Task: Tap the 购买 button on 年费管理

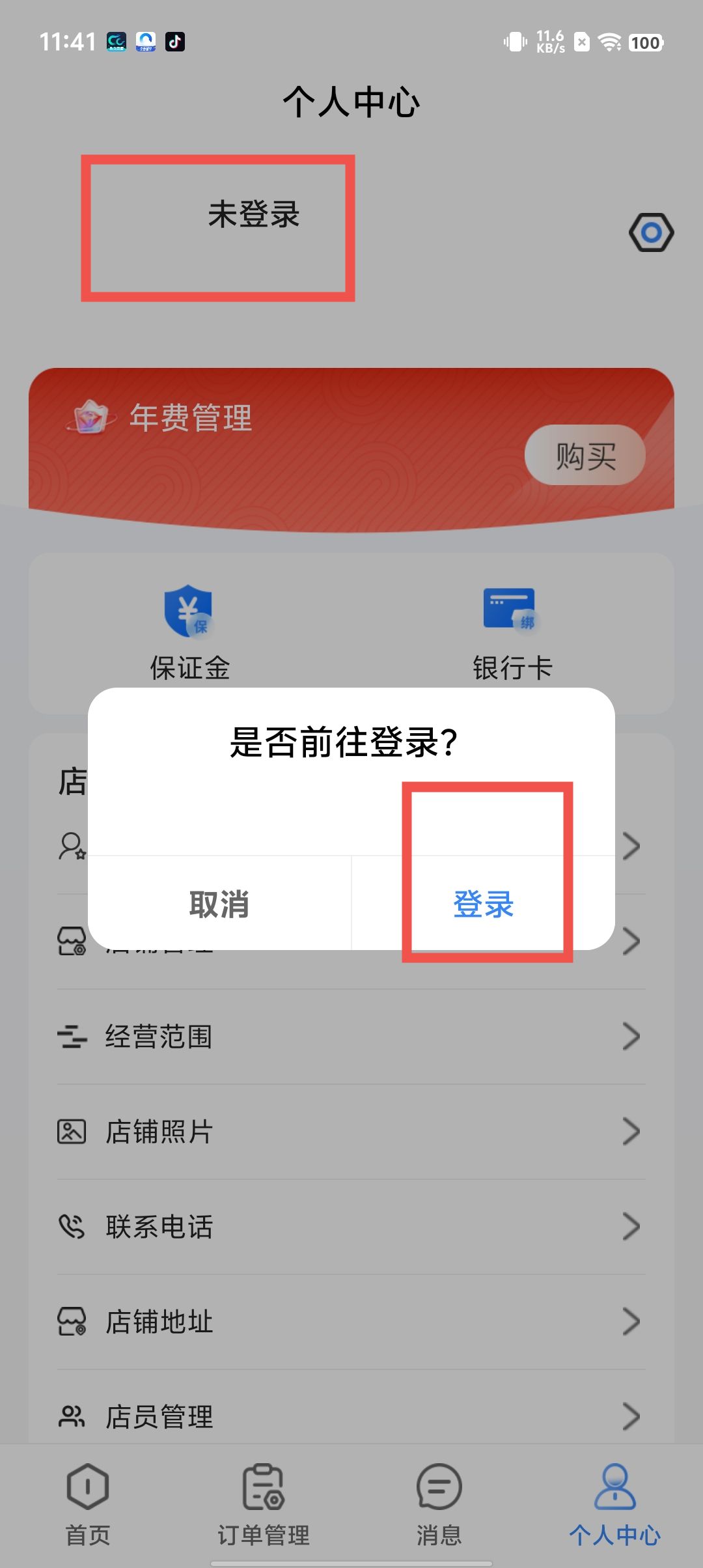Action: pos(585,455)
